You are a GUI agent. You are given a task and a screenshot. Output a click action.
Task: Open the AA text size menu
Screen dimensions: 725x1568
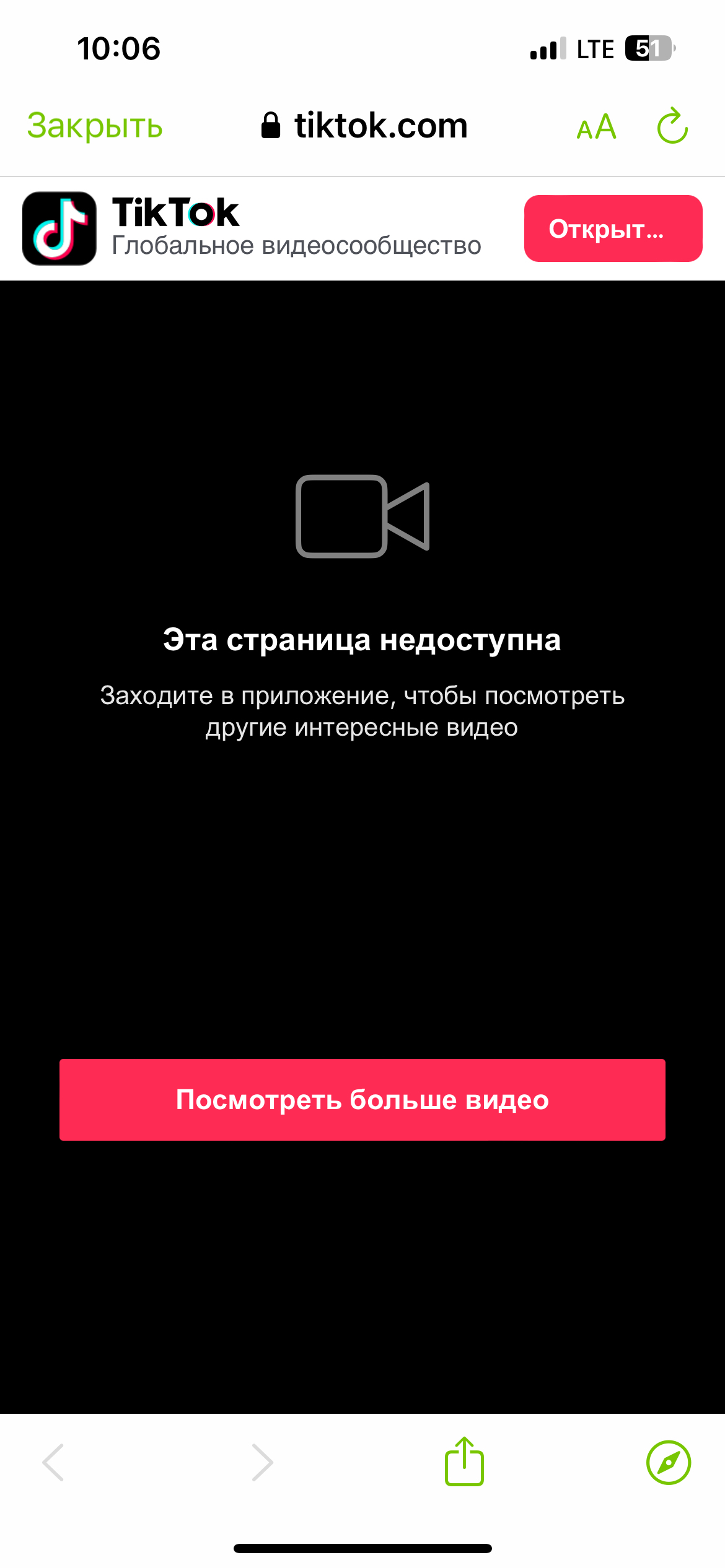pyautogui.click(x=596, y=127)
